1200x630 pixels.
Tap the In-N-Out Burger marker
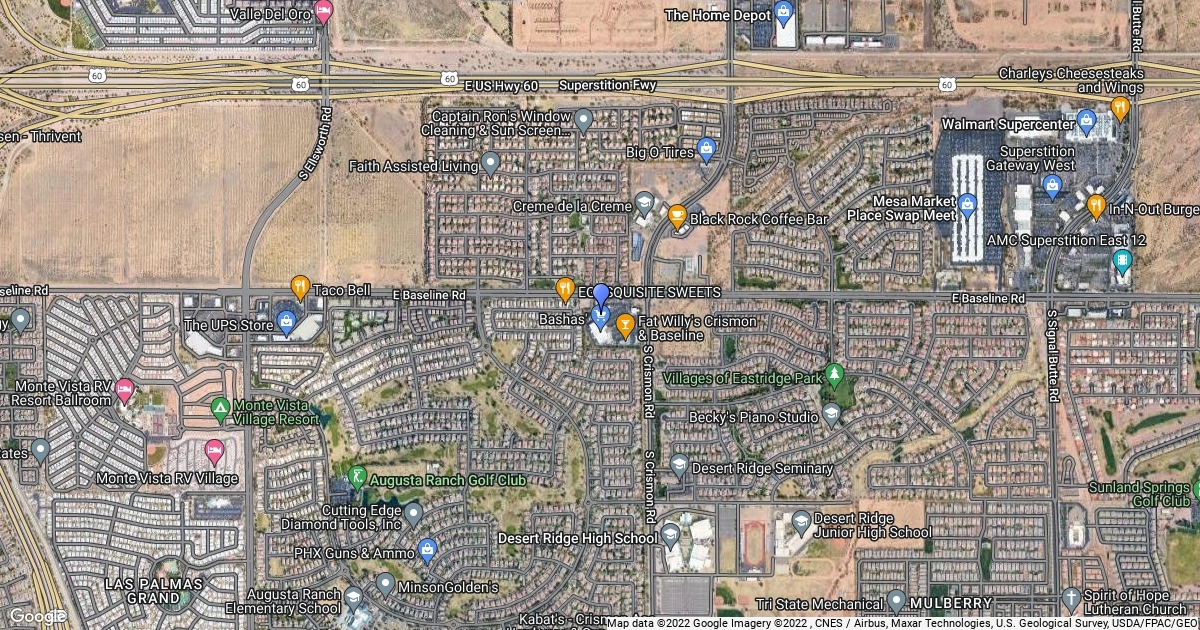(x=1096, y=207)
